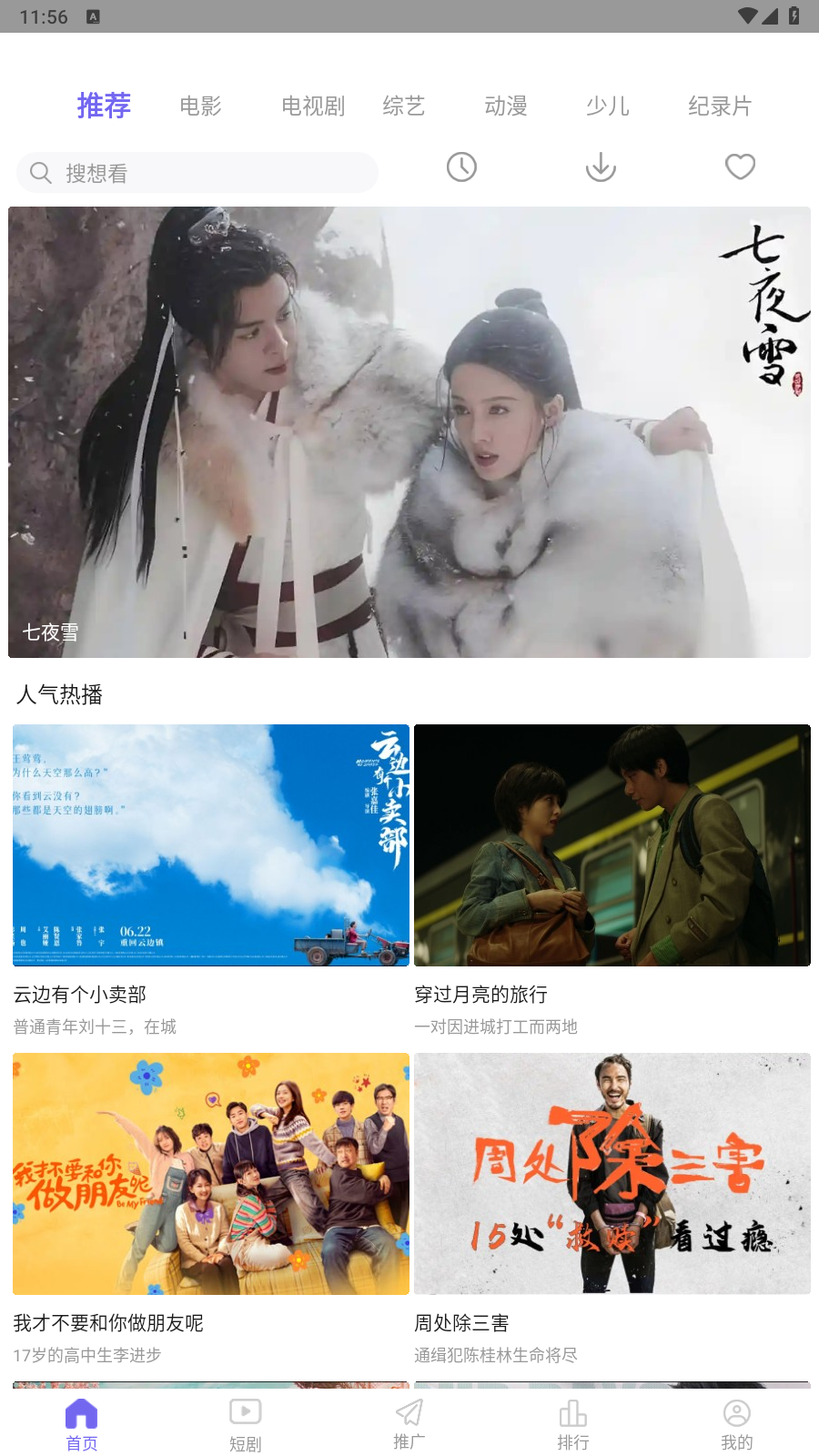Select the 推荐 tab
Screen dimensions: 819x1456
coord(104,106)
